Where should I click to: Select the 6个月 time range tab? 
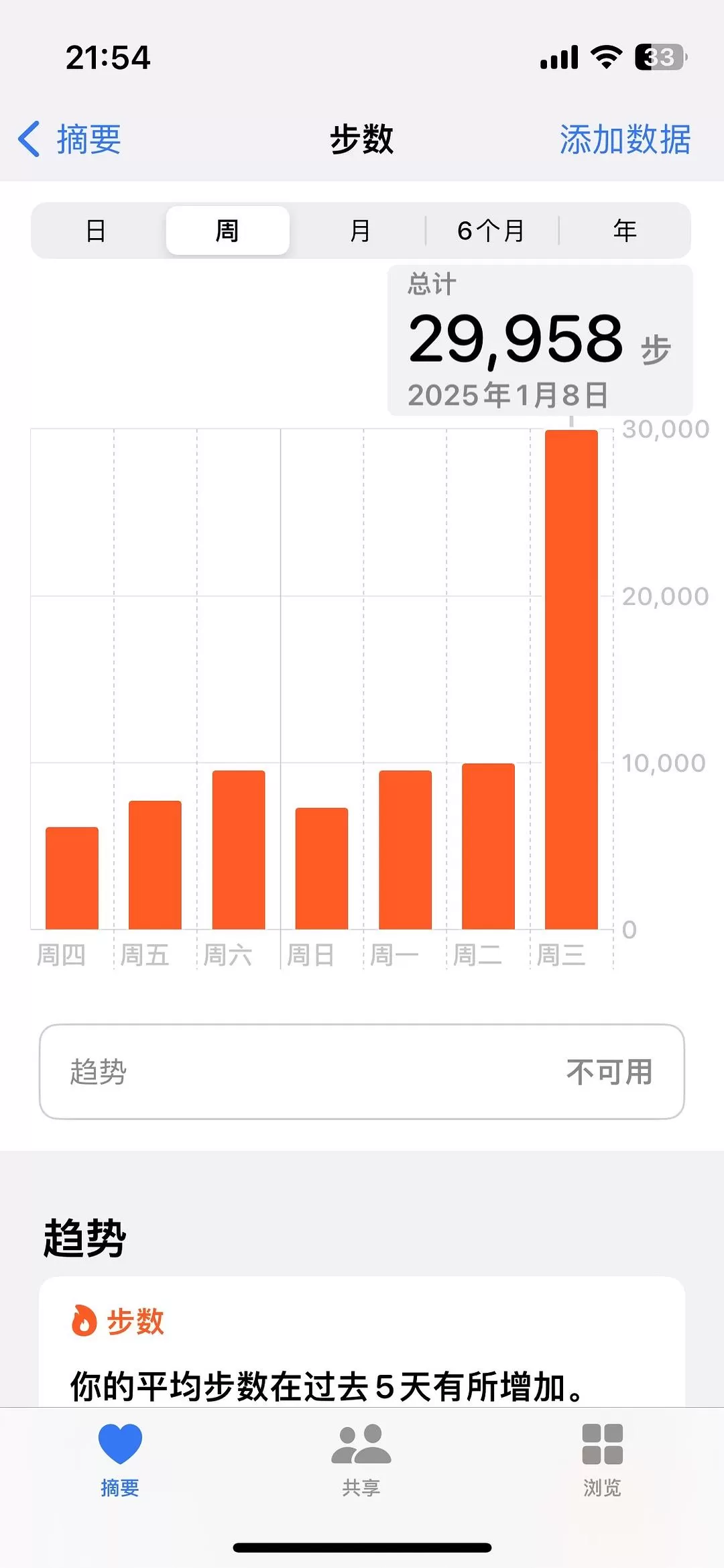pyautogui.click(x=489, y=230)
